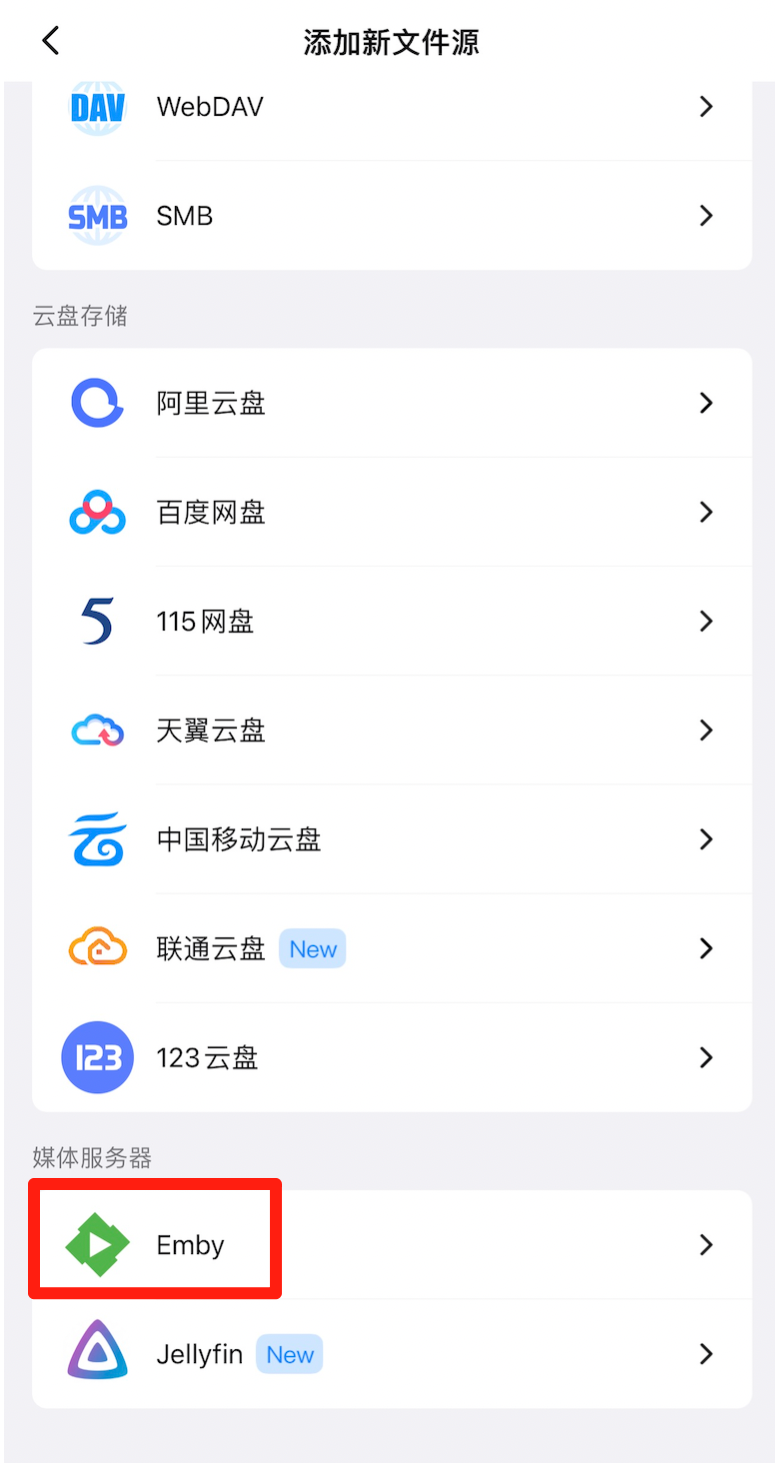Click the China Mobile Cloud (中国移动云盘) icon
776x1464 pixels.
point(97,839)
